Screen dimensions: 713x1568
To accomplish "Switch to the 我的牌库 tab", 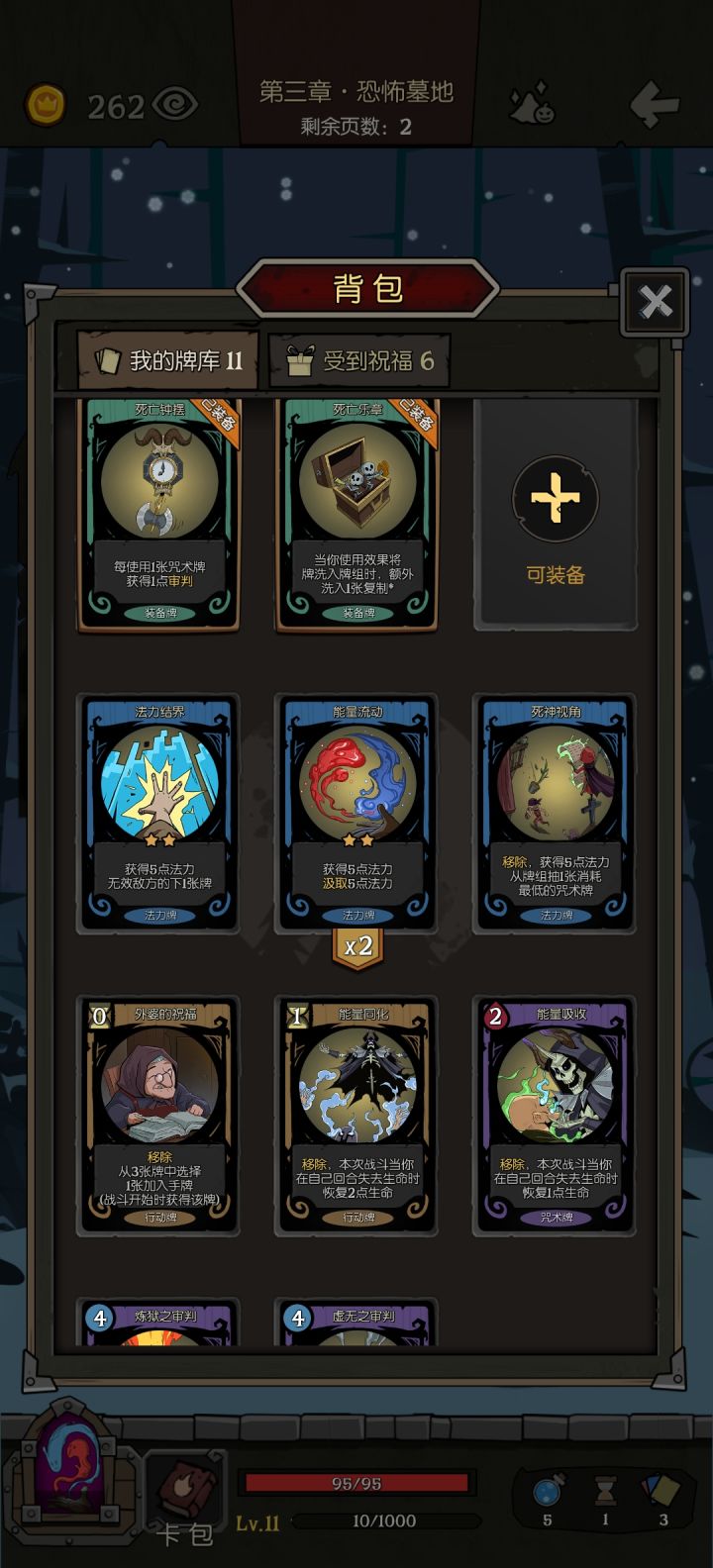I will (x=168, y=360).
